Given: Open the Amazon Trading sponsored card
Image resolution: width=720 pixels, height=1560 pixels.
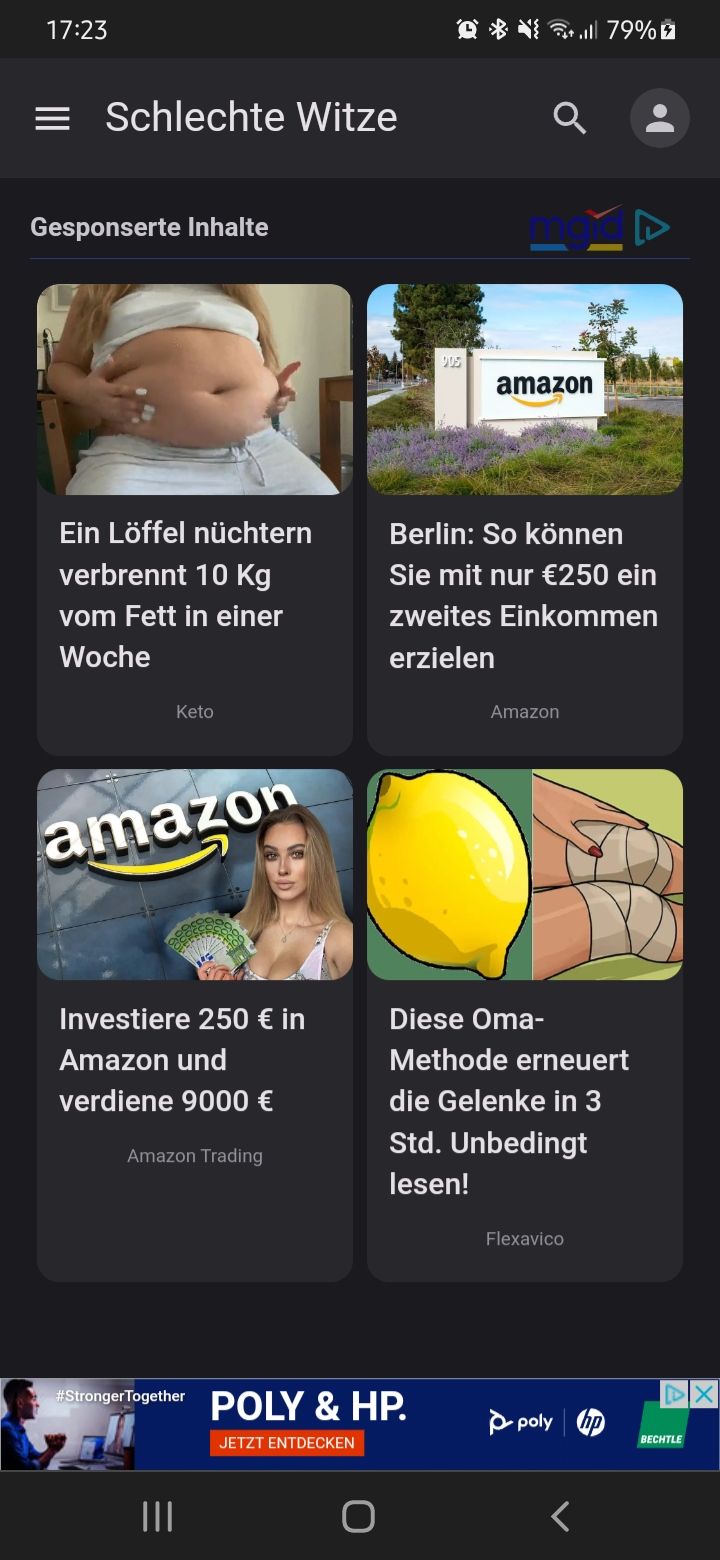Looking at the screenshot, I should click(195, 1024).
